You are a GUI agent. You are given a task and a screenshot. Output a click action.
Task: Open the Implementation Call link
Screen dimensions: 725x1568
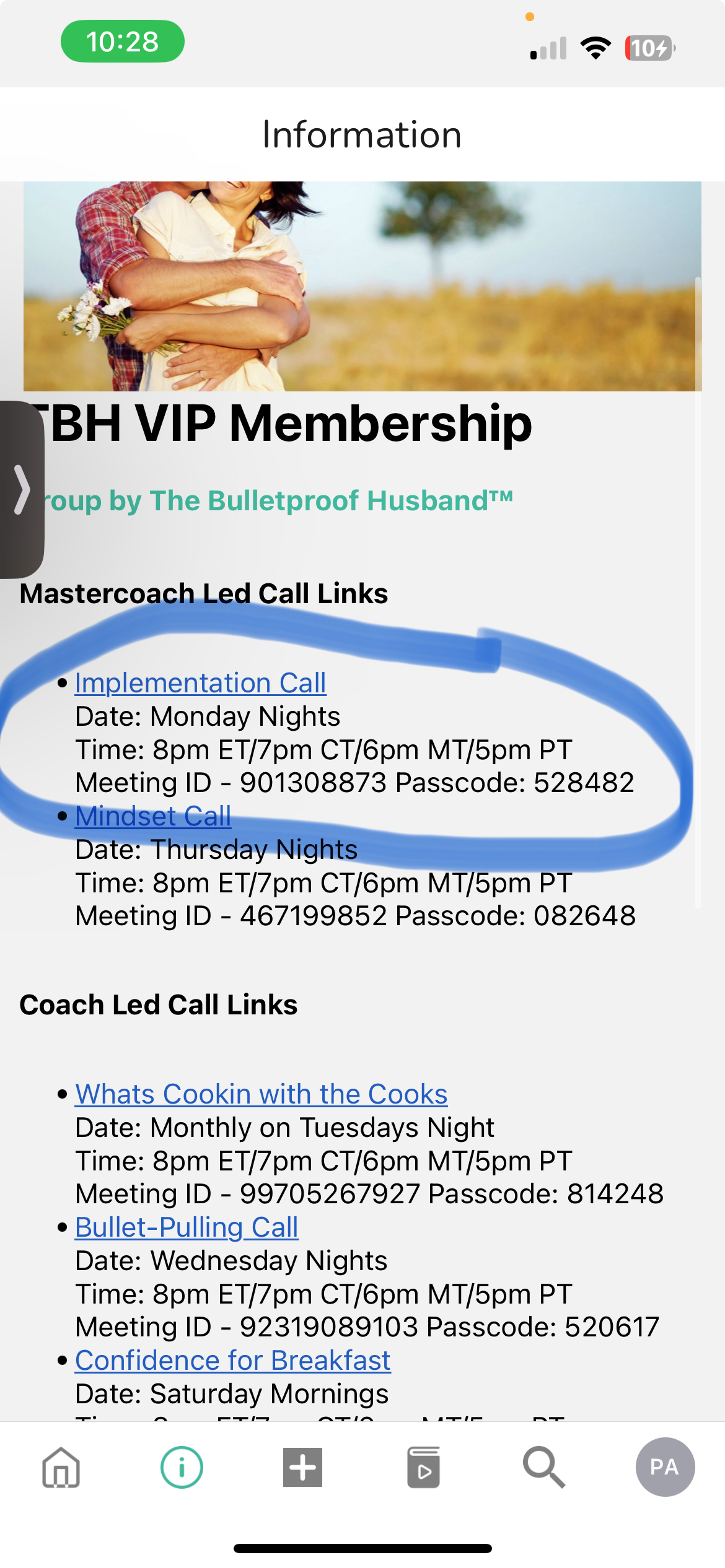(x=200, y=683)
